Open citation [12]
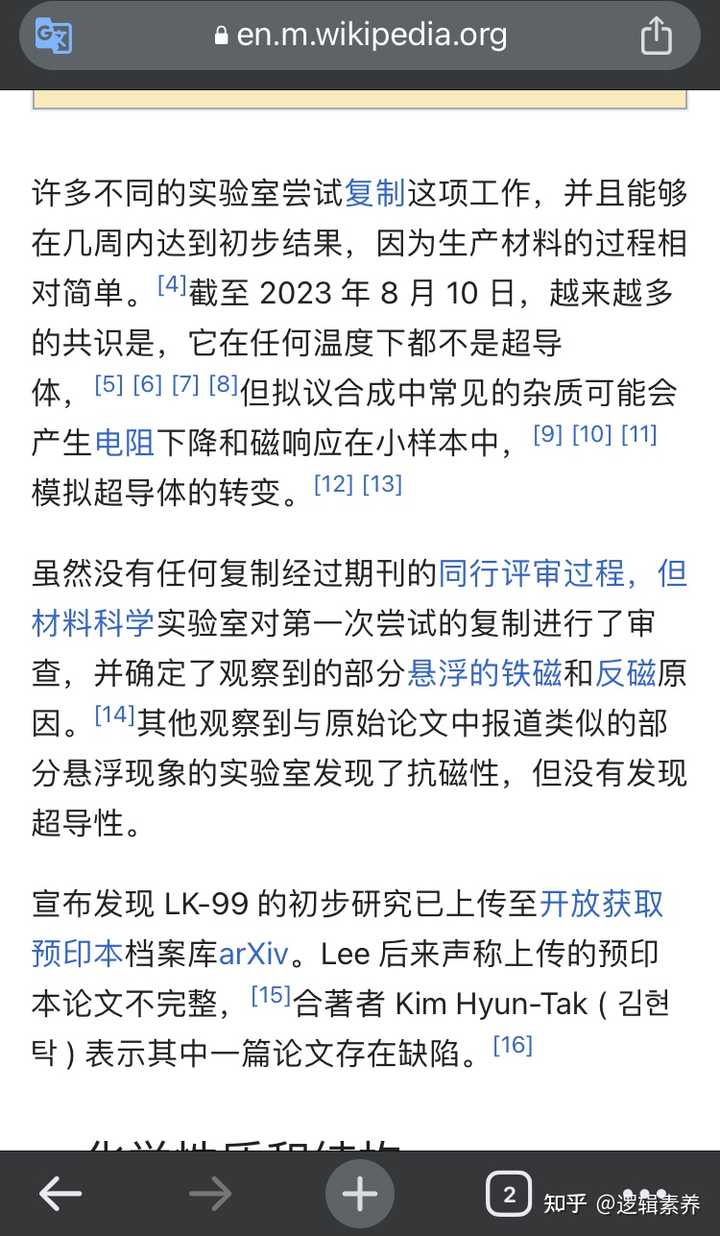 coord(333,484)
